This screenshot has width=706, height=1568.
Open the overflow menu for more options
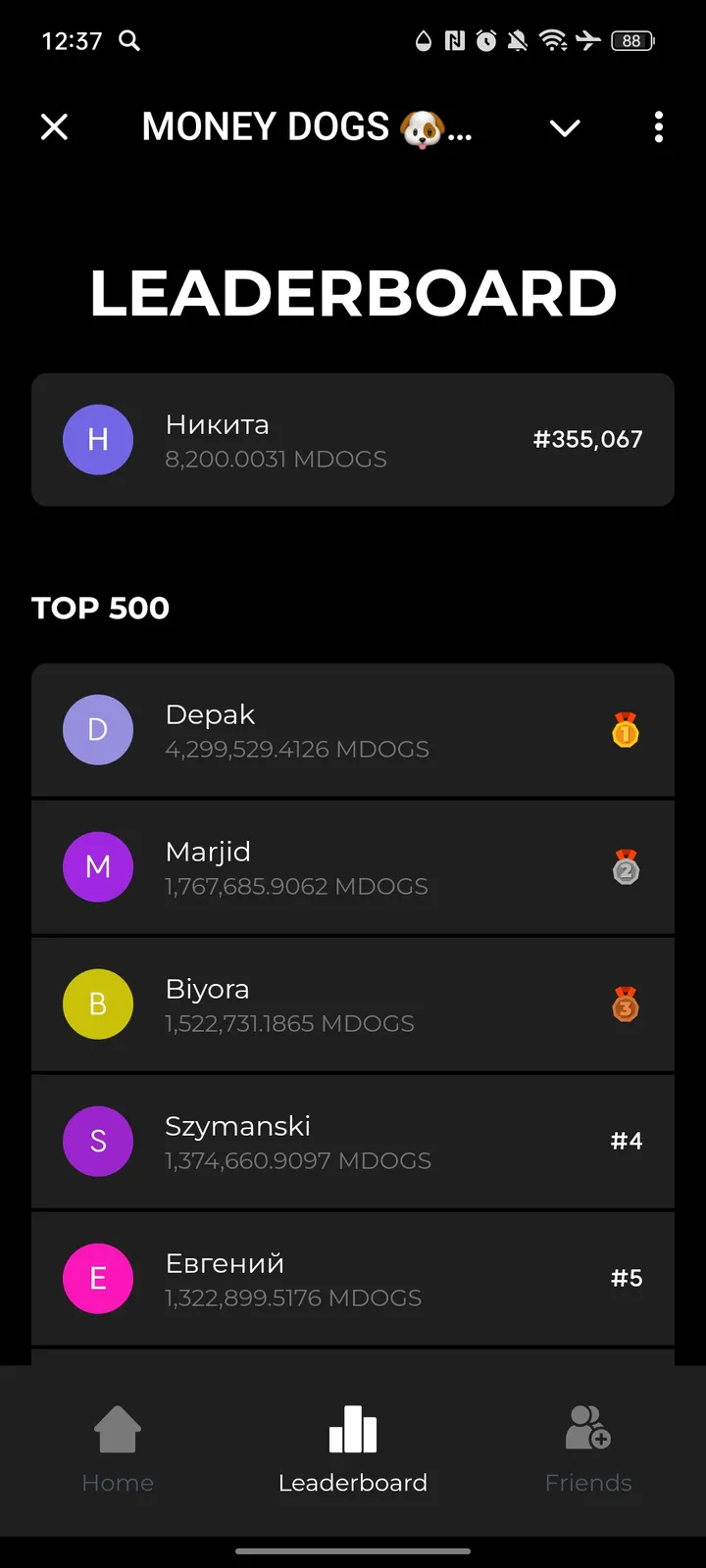tap(658, 127)
